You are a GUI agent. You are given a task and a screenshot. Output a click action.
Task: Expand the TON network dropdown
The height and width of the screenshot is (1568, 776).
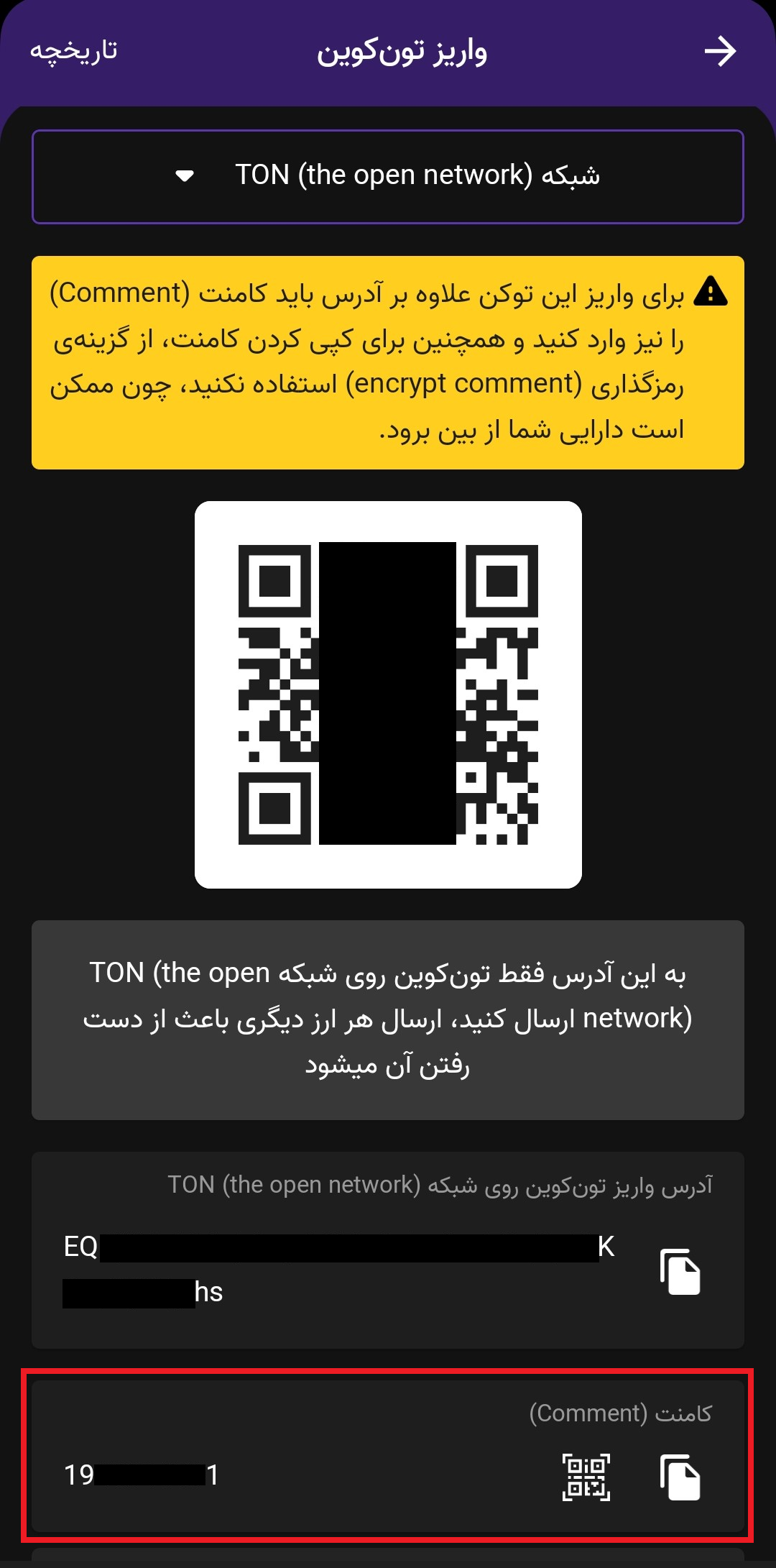388,176
